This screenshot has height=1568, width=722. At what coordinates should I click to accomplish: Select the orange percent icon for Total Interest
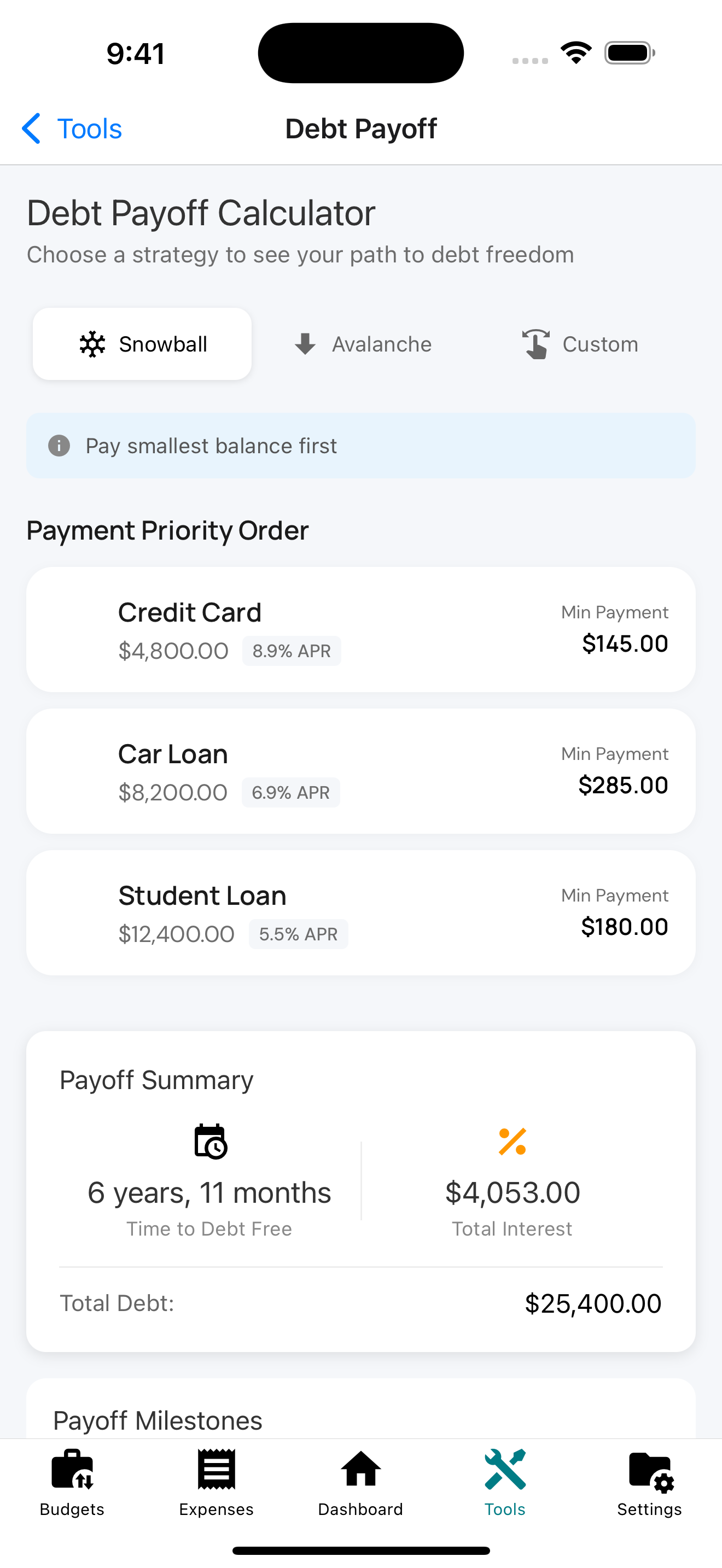[512, 1140]
